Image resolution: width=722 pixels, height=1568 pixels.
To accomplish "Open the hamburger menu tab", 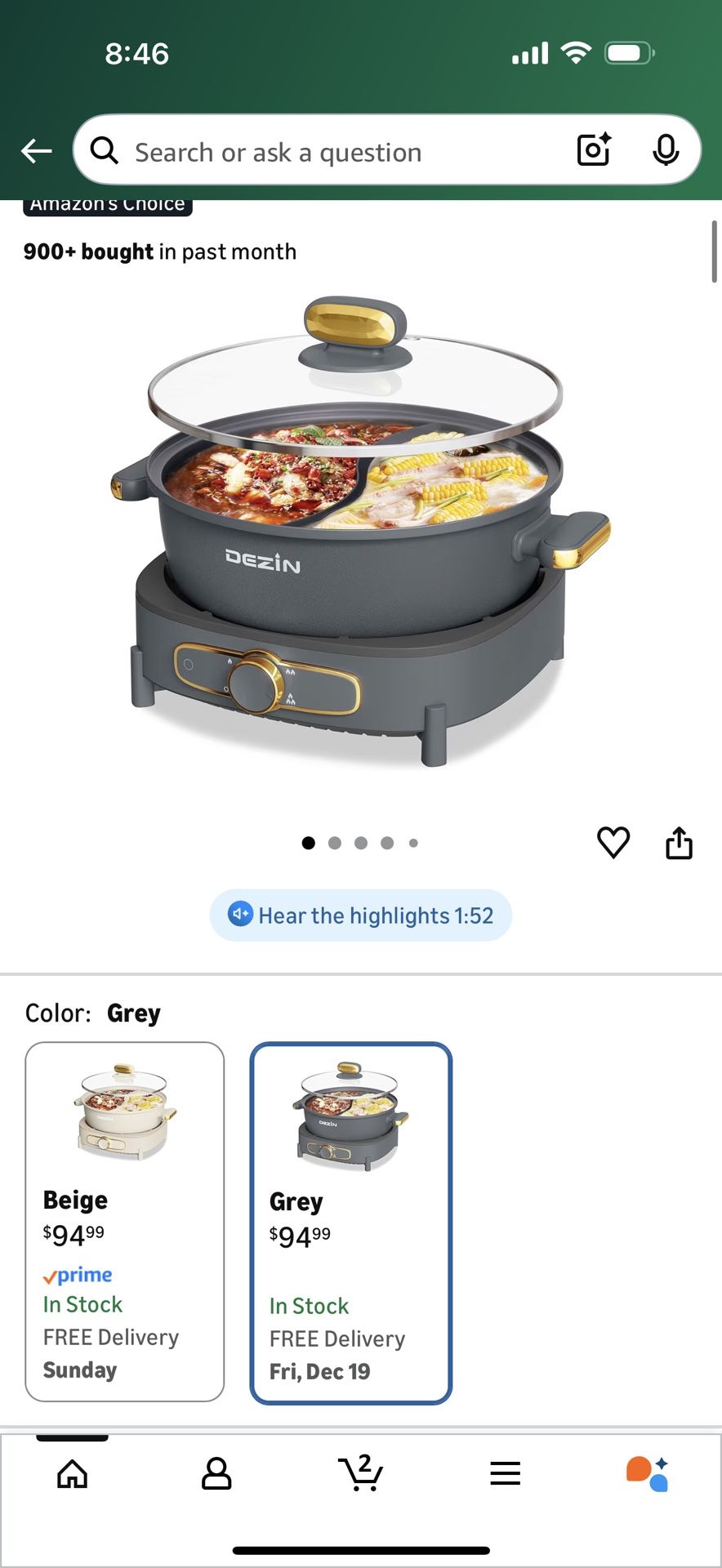I will pos(506,1473).
